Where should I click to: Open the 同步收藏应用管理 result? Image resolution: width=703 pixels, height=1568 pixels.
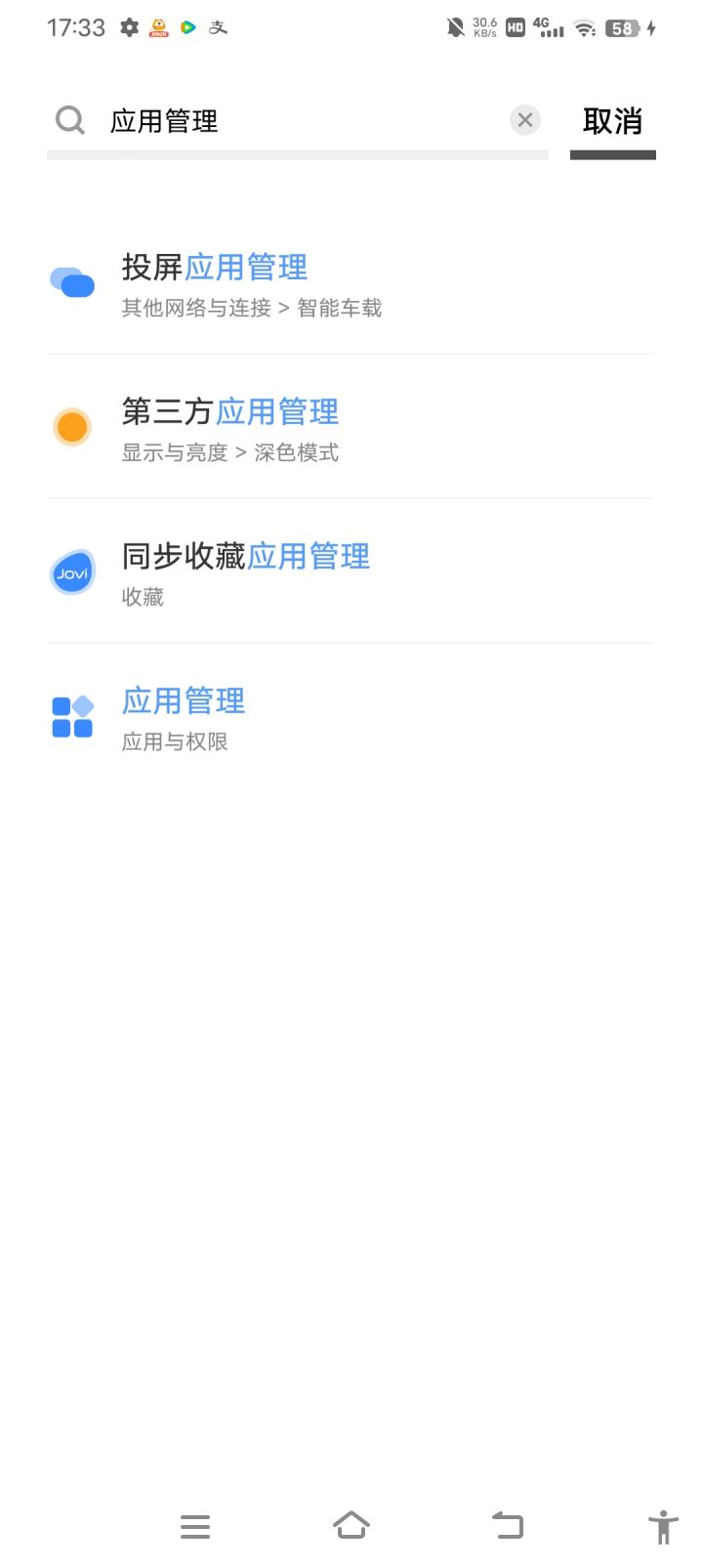click(350, 572)
